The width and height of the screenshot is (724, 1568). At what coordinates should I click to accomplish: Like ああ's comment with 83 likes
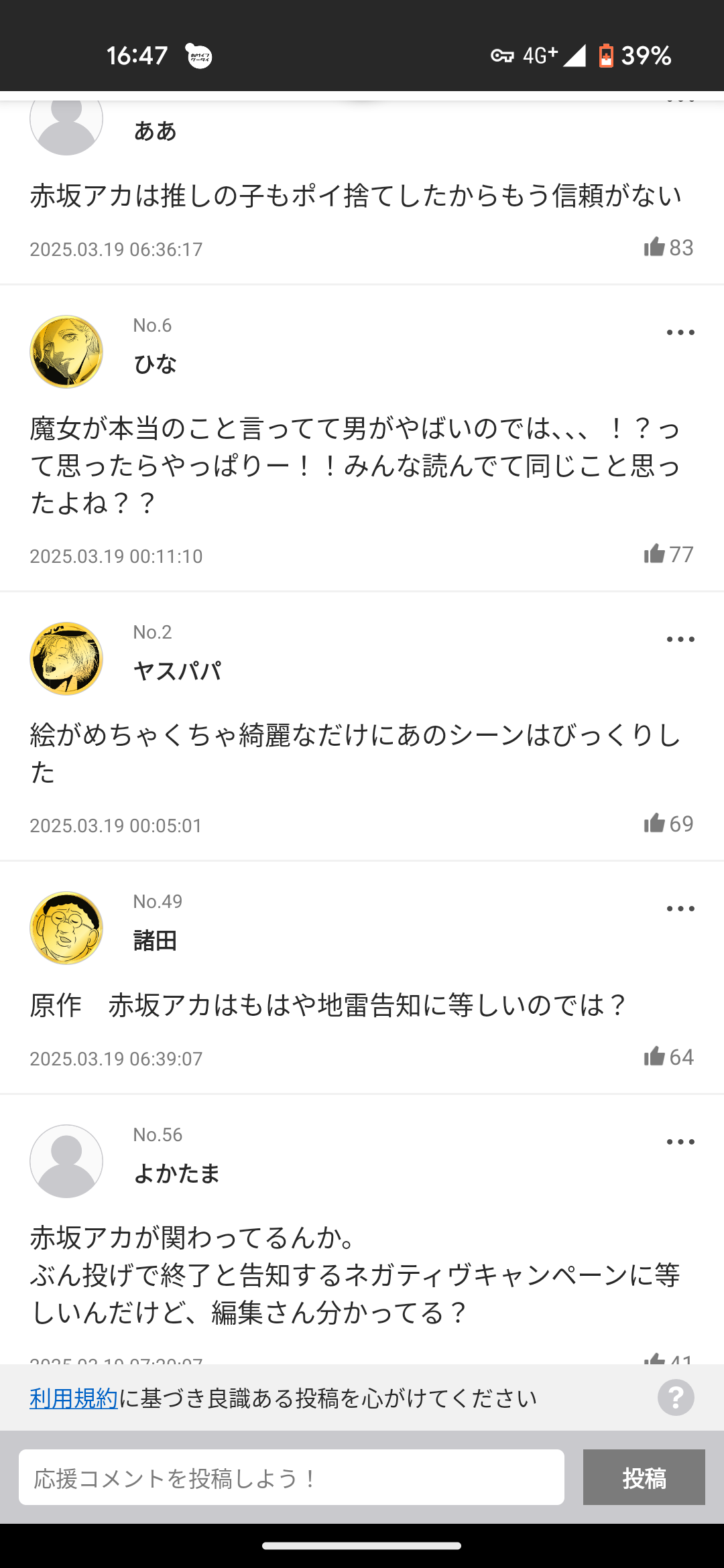(x=655, y=247)
